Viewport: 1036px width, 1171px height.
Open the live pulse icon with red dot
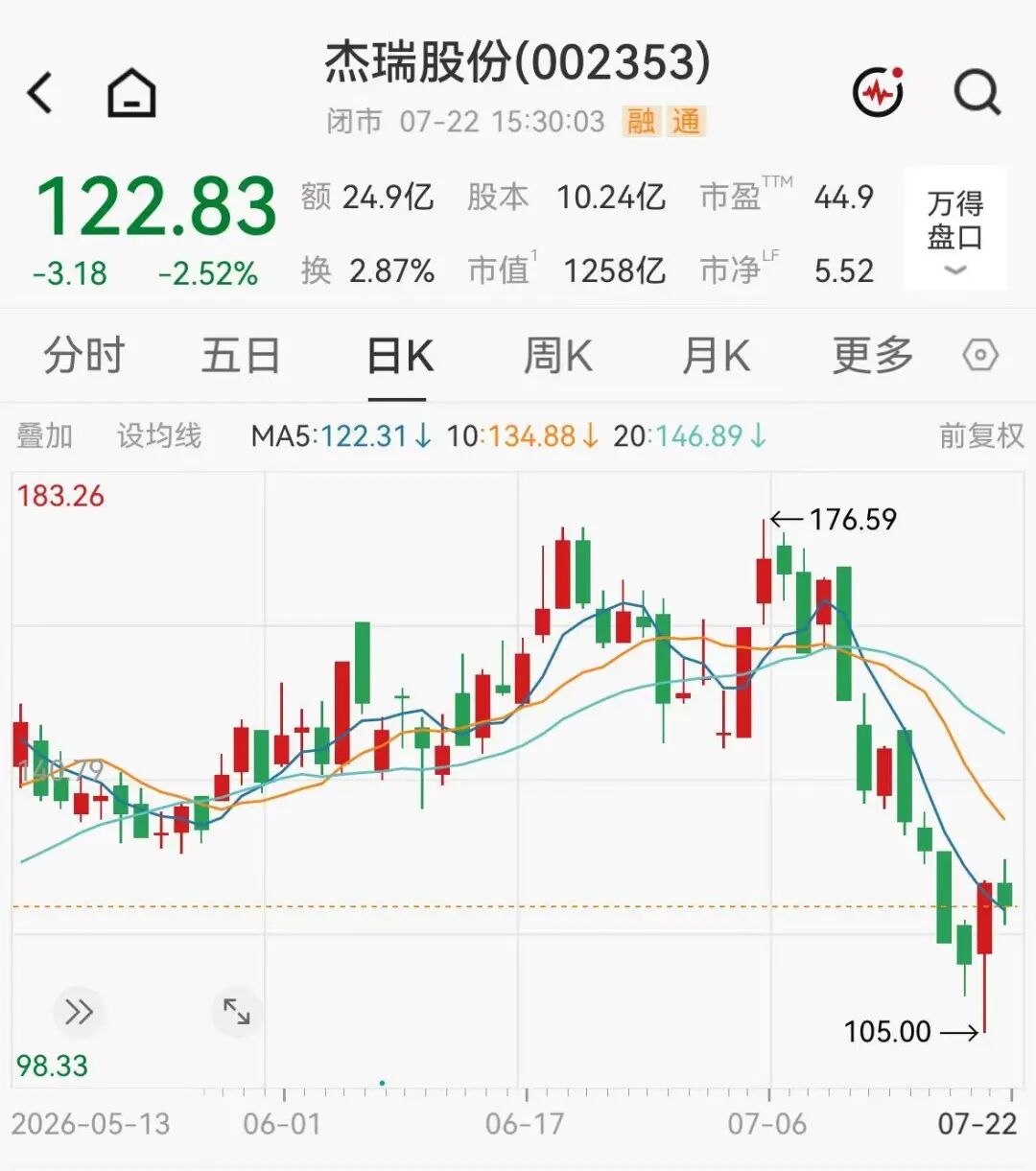(879, 92)
